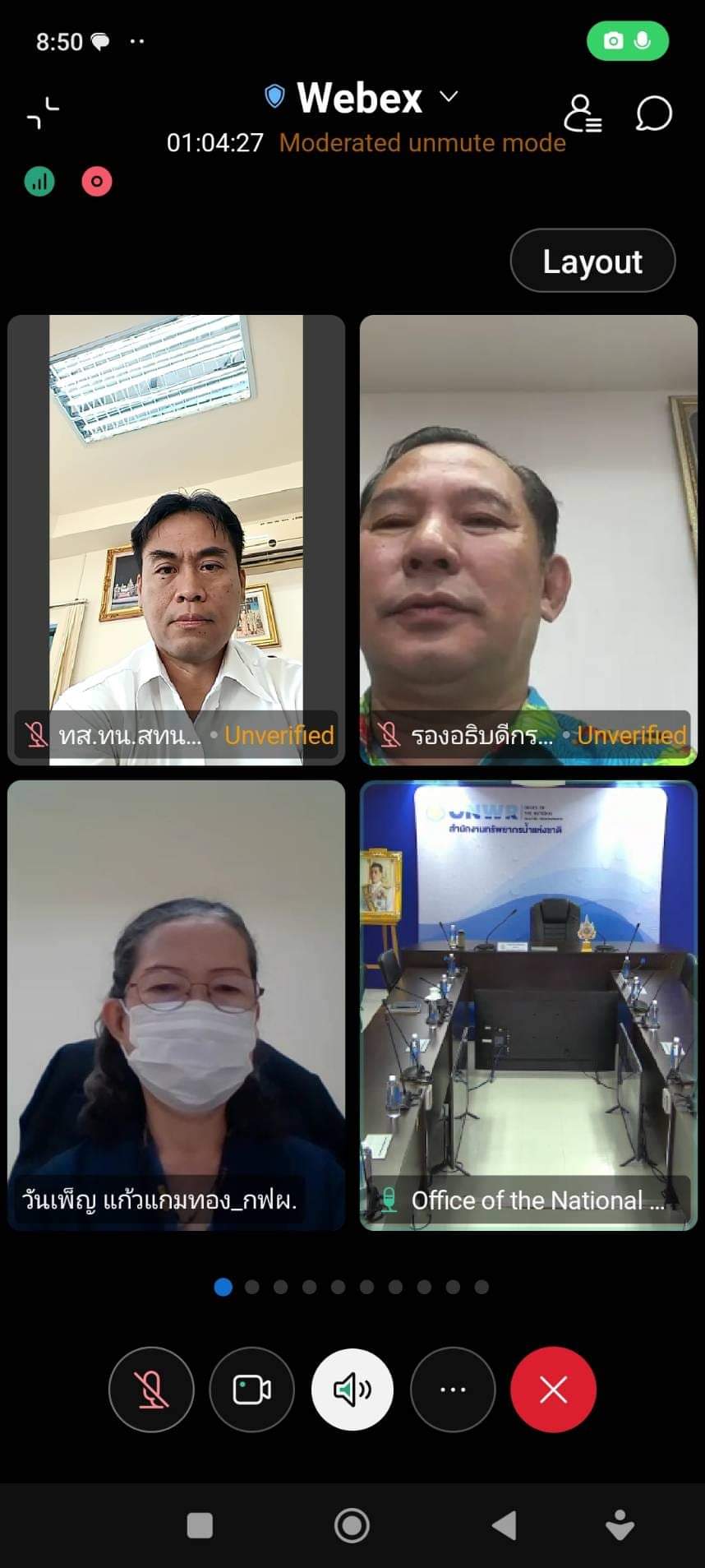
Task: Select the รองอธิบดีกร video tile
Action: tap(528, 540)
